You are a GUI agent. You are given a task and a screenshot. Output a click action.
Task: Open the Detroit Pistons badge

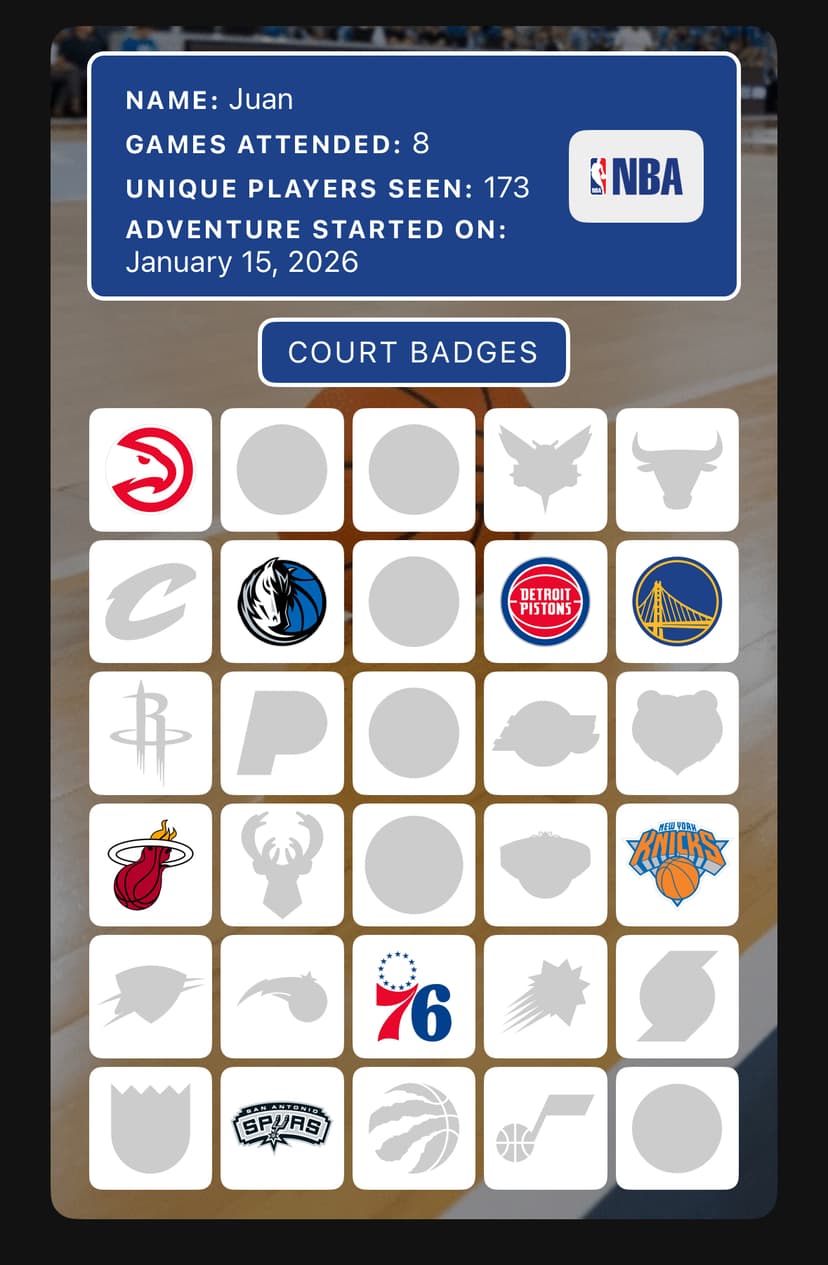pyautogui.click(x=546, y=602)
